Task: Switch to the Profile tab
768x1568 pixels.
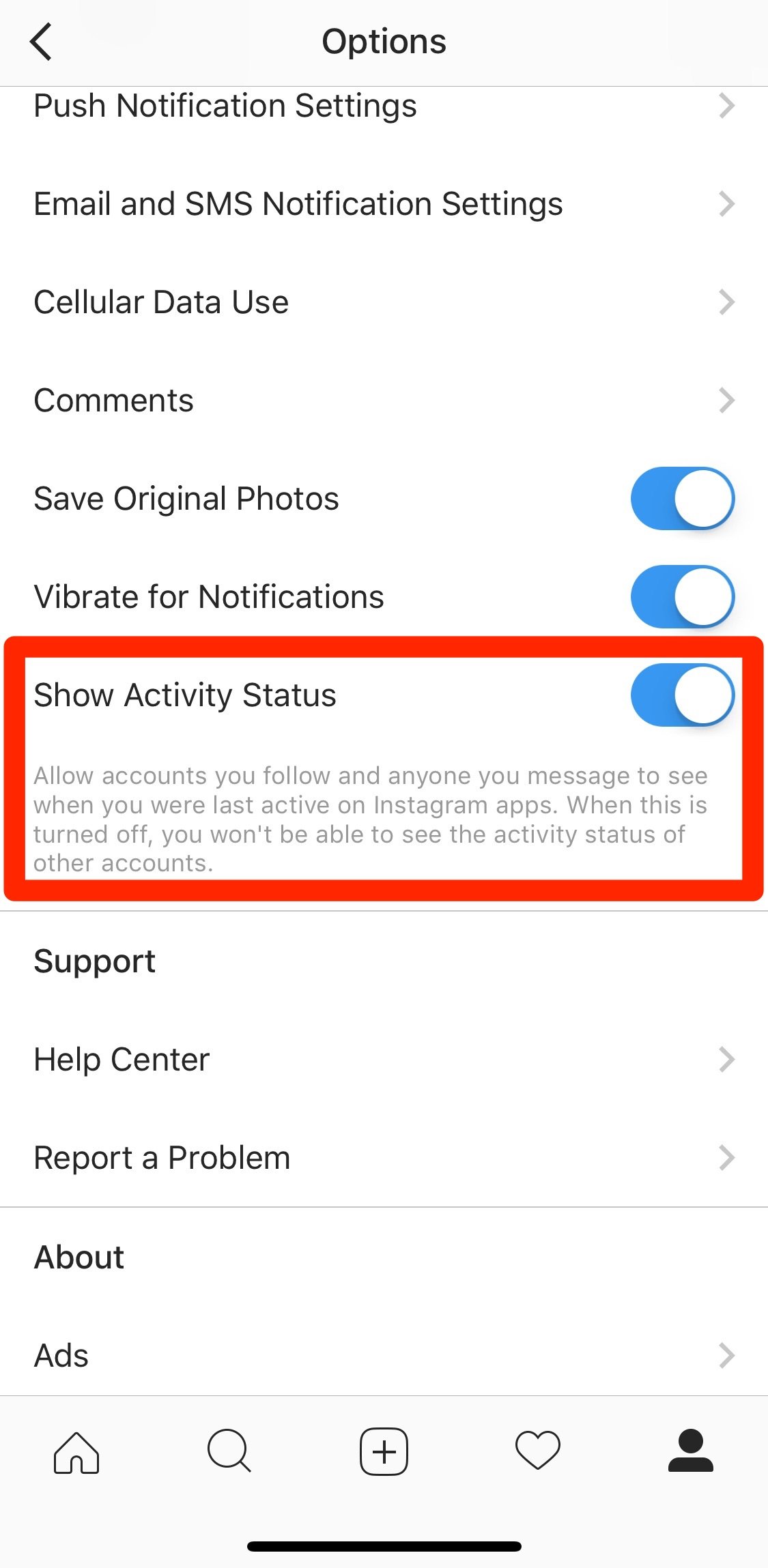Action: [691, 1451]
